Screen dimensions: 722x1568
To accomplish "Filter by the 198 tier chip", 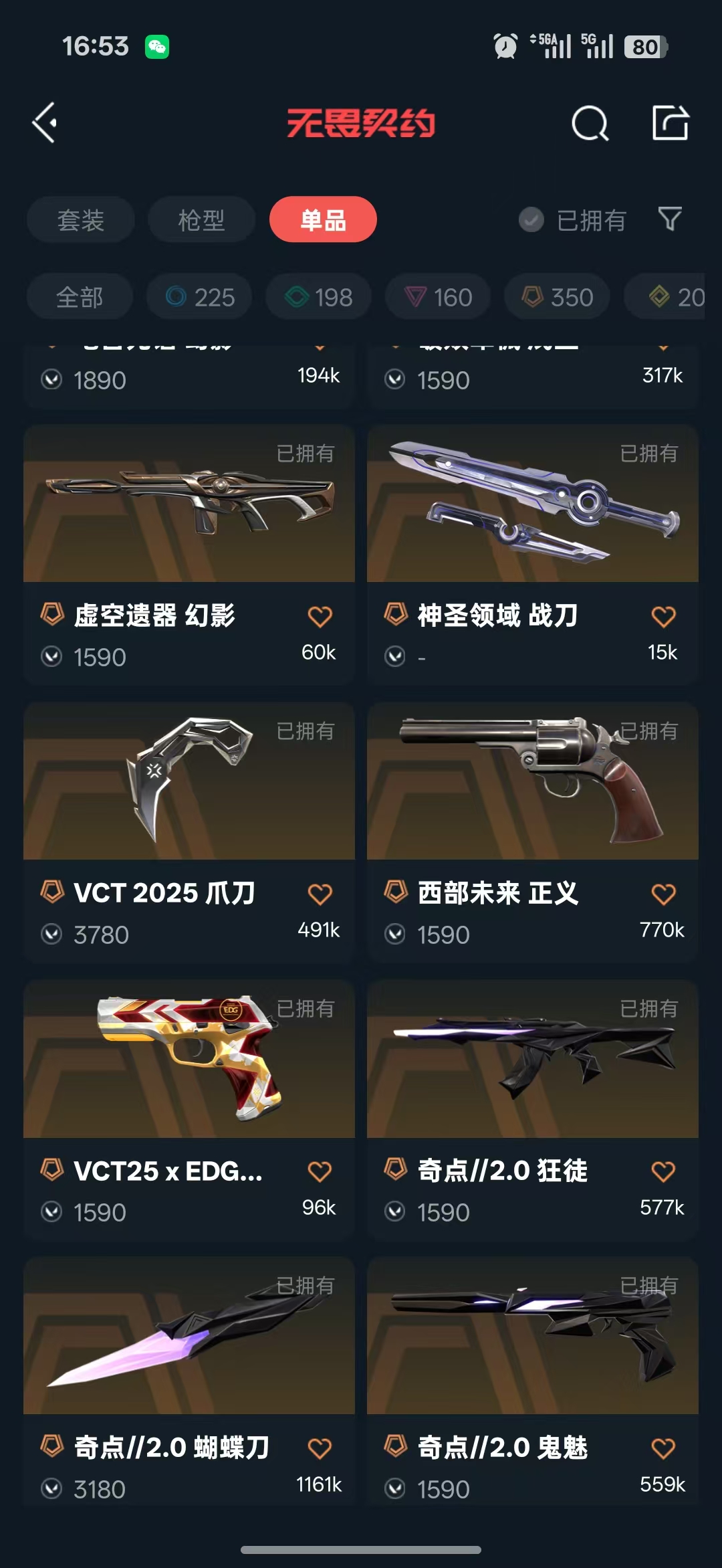I will [x=318, y=296].
